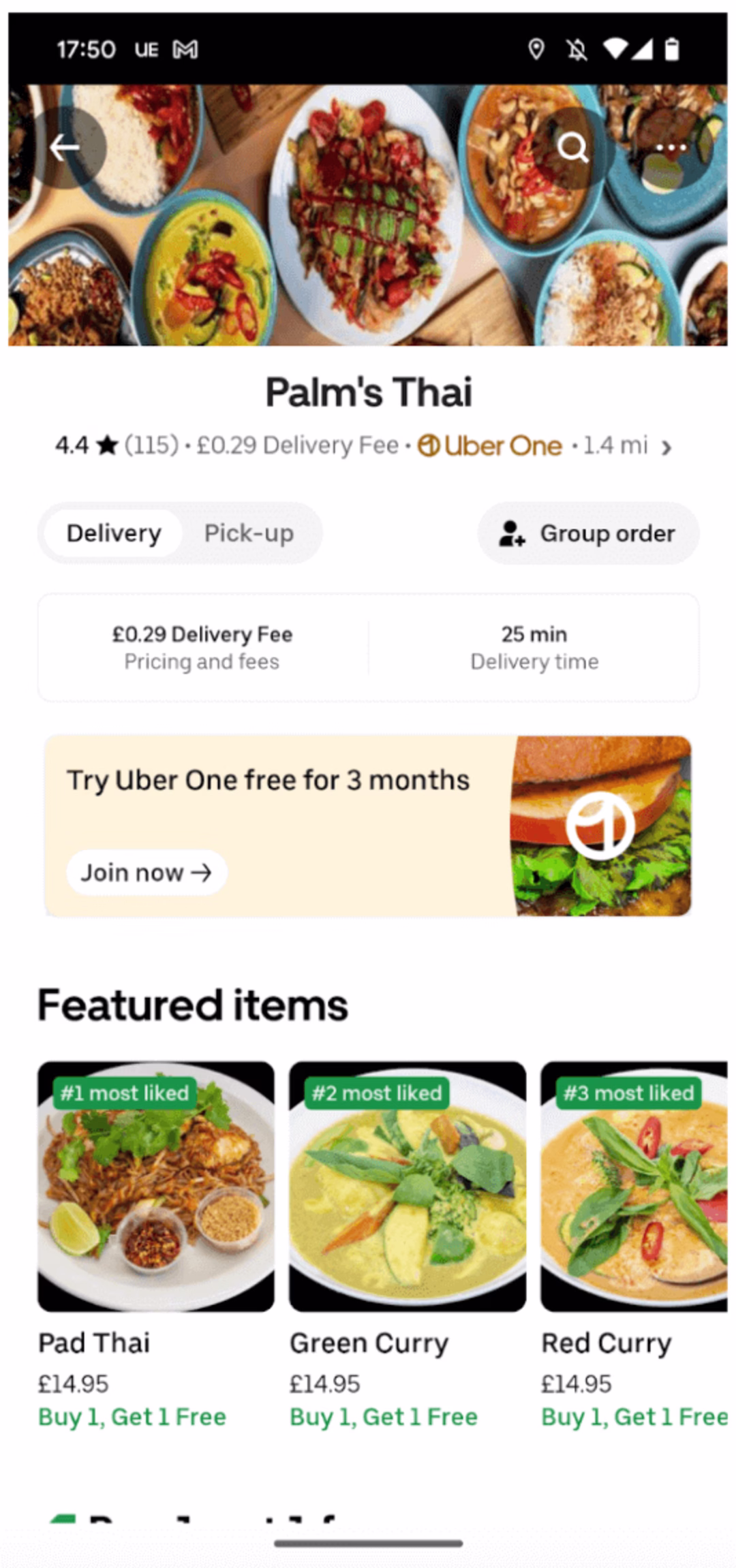The image size is (736, 1568).
Task: Select the Delivery option
Action: click(x=114, y=533)
